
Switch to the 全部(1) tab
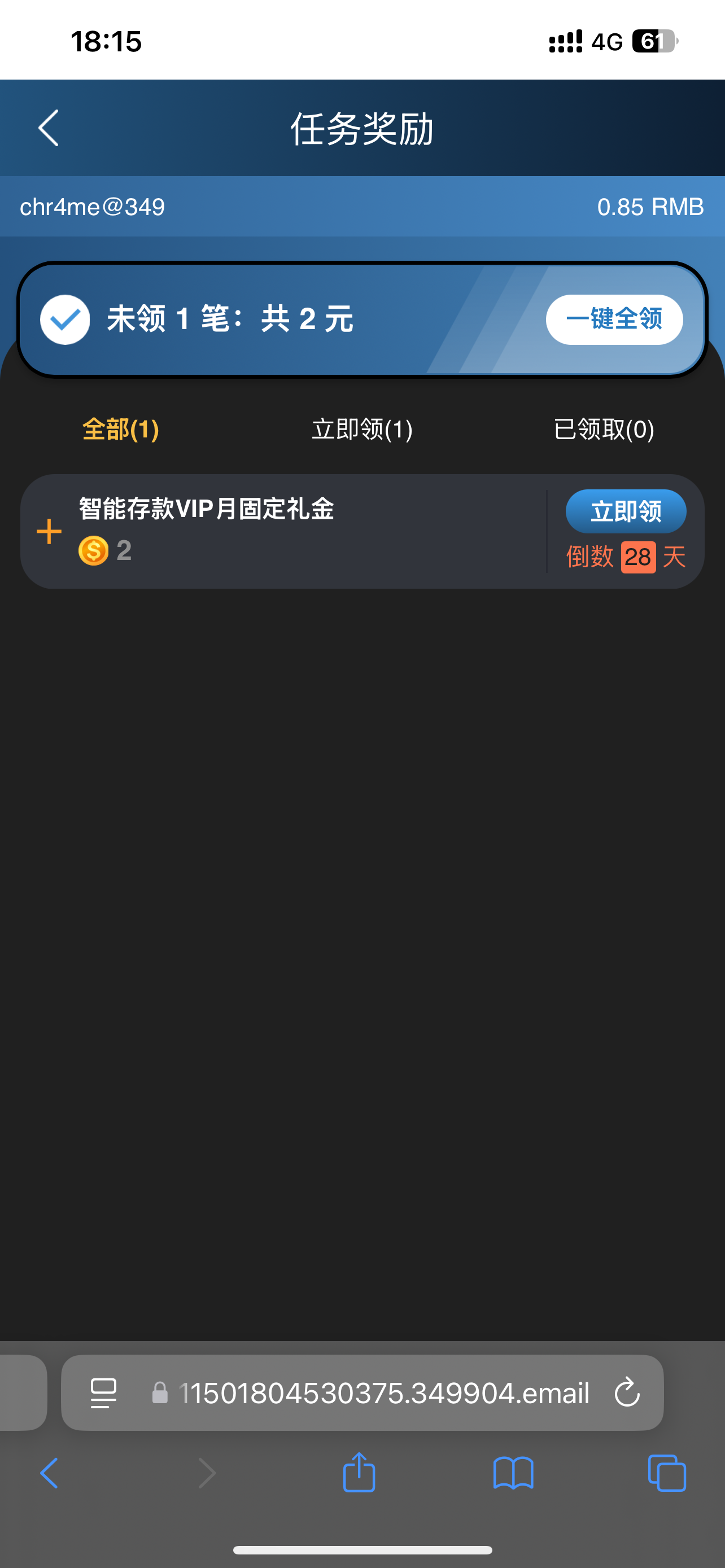pyautogui.click(x=120, y=430)
